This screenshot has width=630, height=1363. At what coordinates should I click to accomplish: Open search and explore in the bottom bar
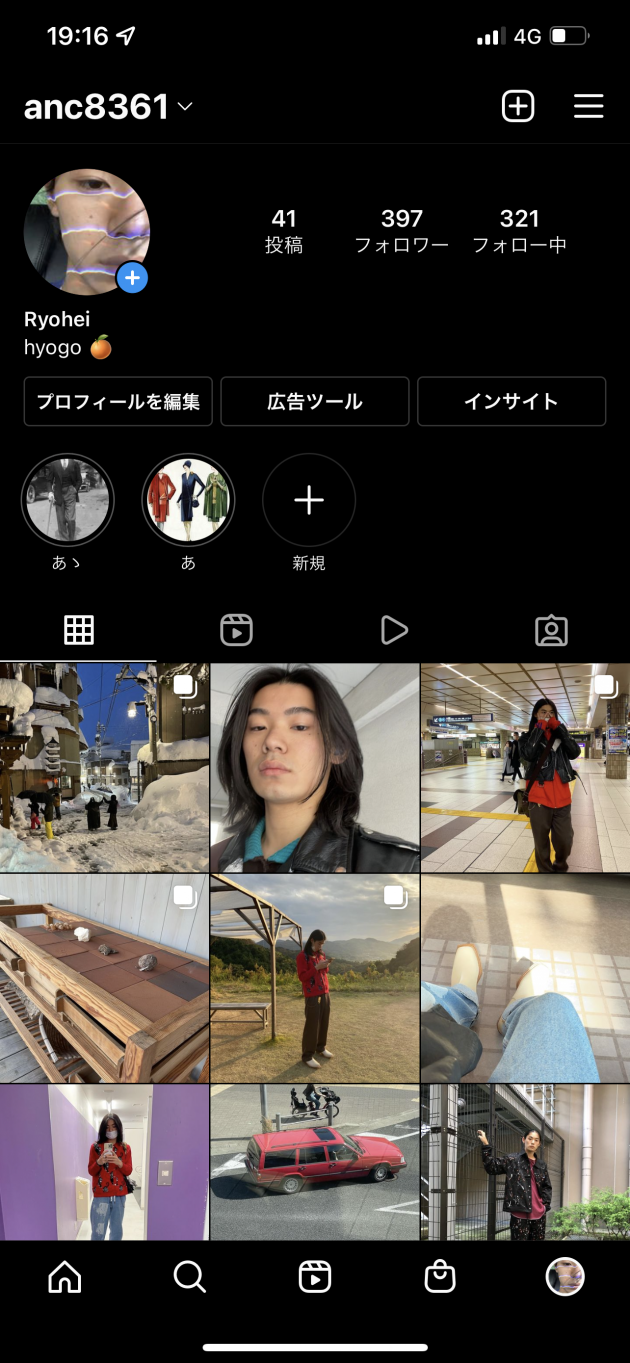(x=189, y=1276)
